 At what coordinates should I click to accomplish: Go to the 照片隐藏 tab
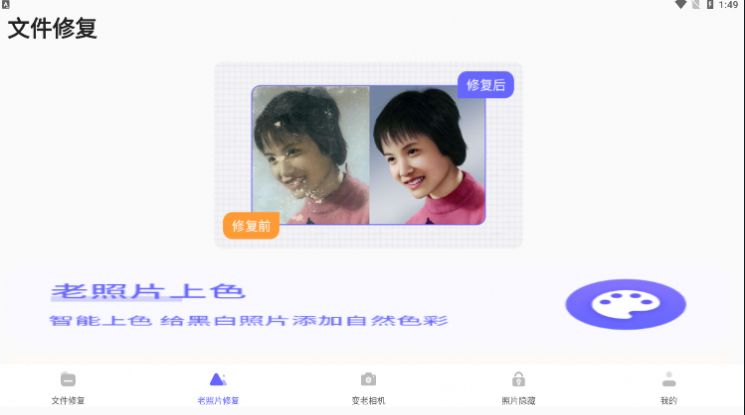[518, 387]
